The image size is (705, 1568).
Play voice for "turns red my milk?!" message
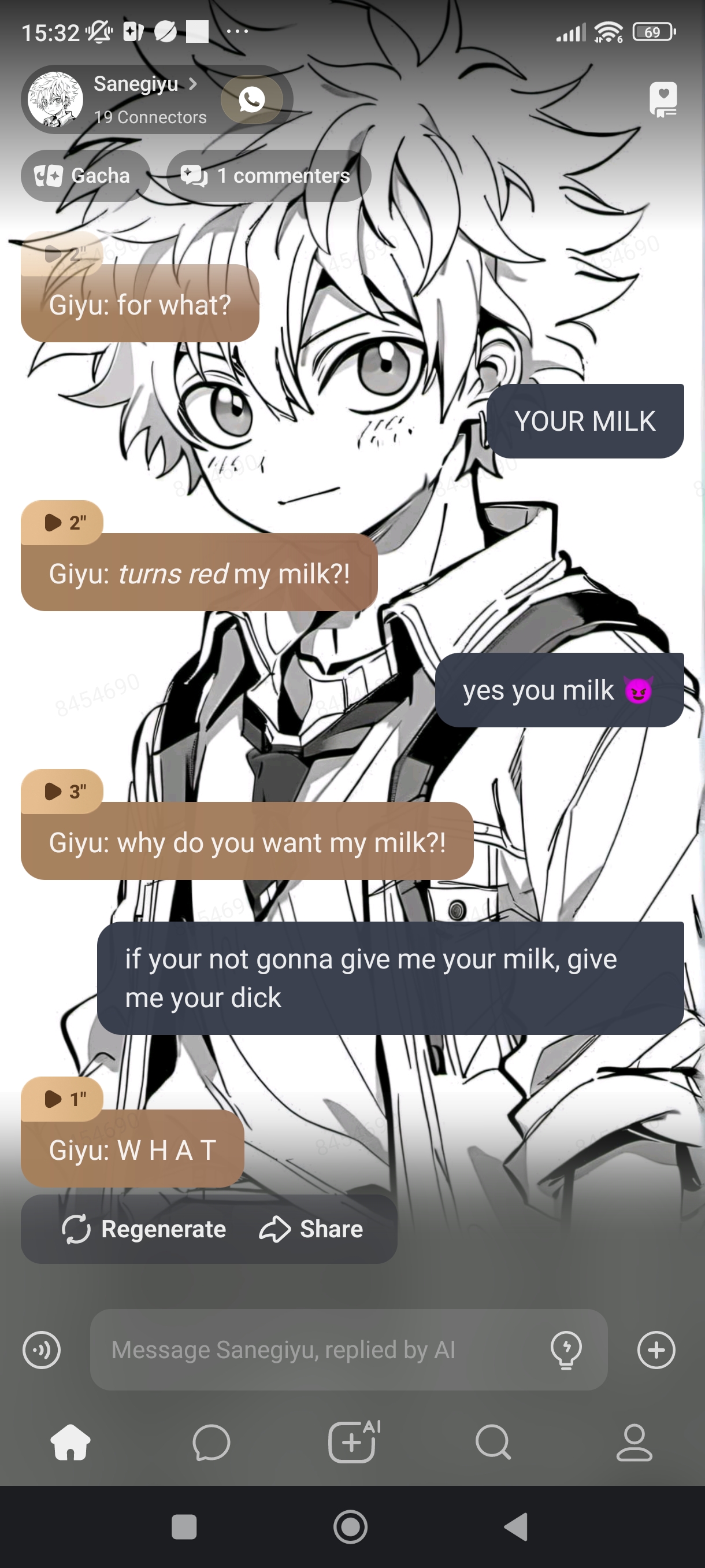coord(62,522)
